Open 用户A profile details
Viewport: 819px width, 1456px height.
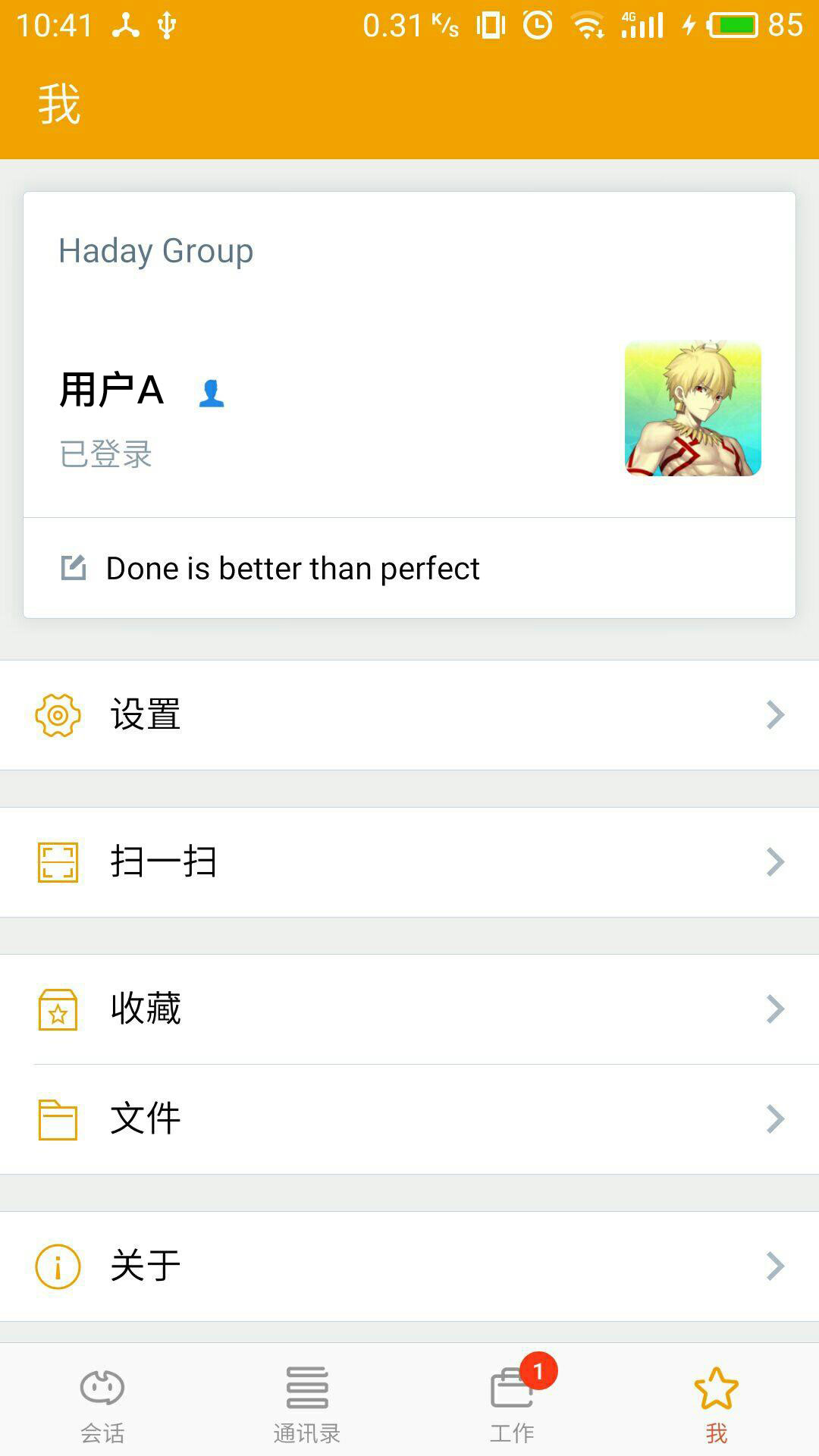click(x=112, y=391)
